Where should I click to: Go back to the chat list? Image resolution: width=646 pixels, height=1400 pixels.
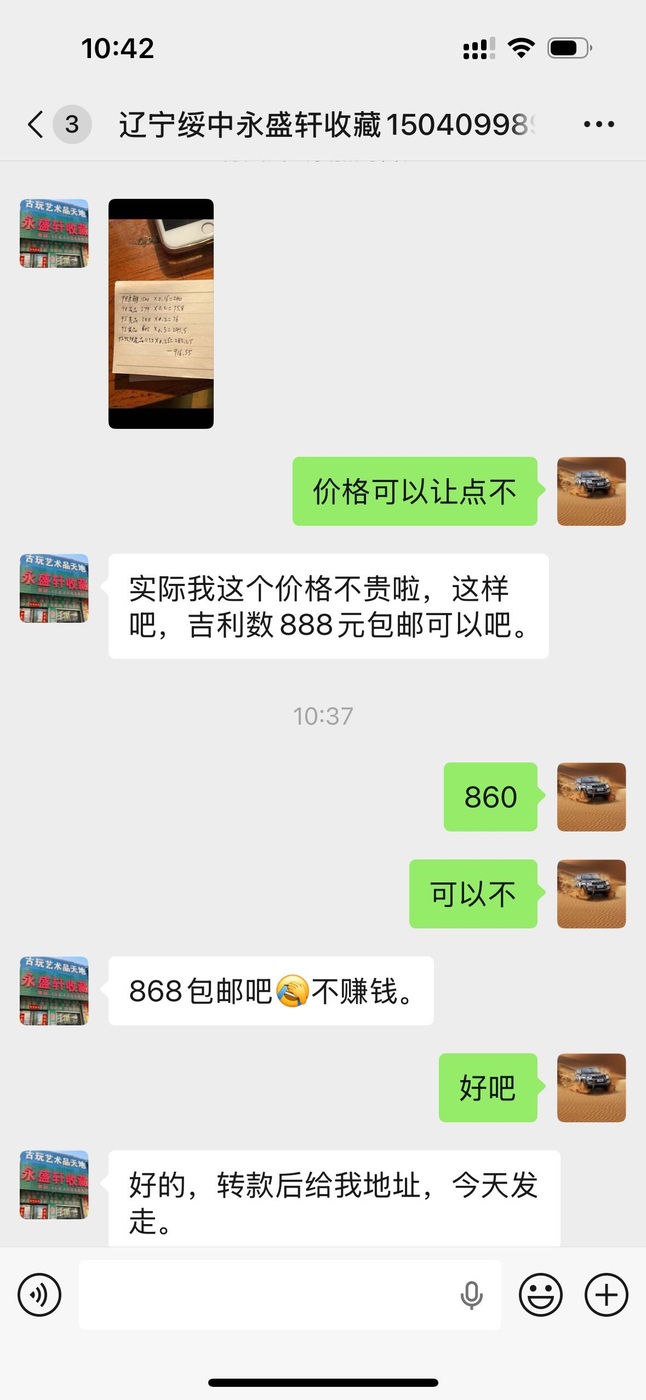point(36,125)
